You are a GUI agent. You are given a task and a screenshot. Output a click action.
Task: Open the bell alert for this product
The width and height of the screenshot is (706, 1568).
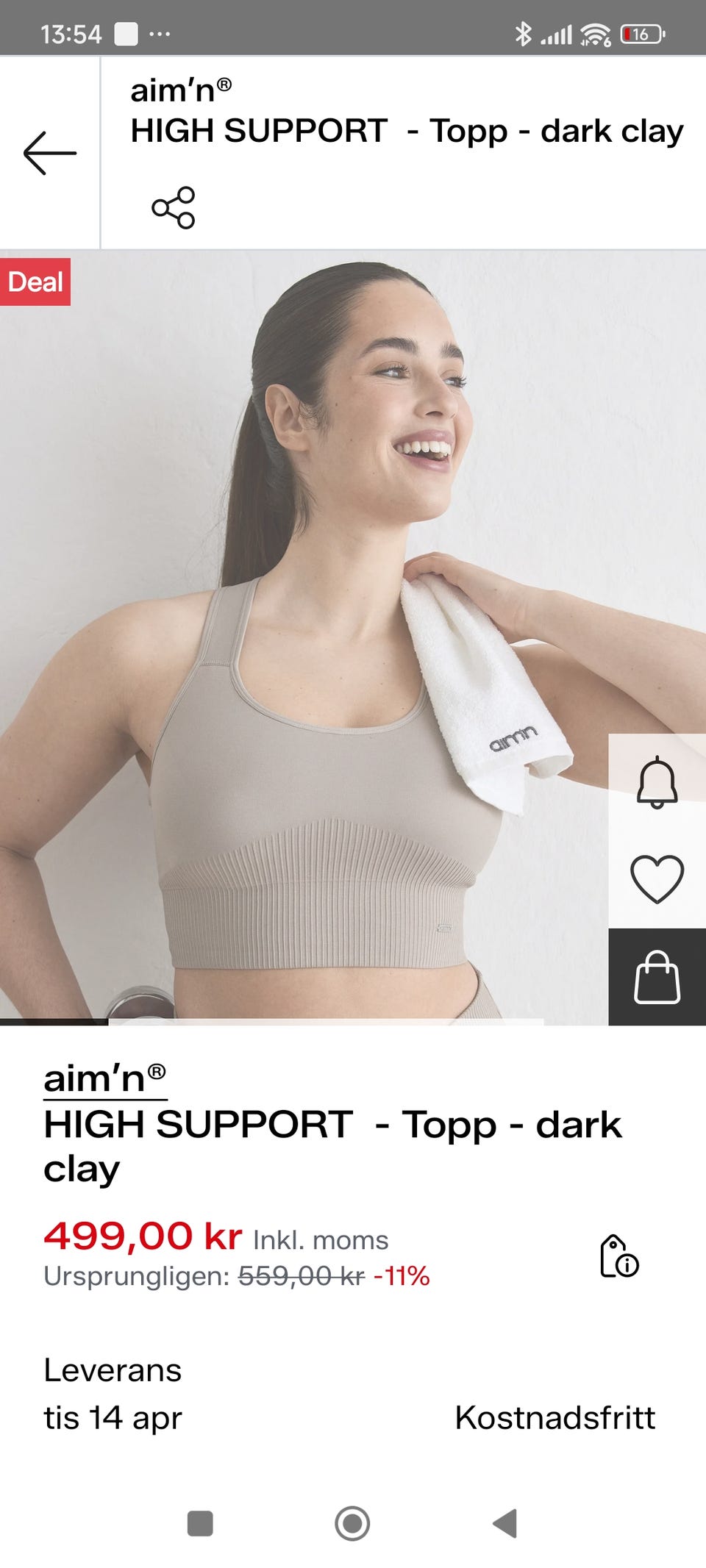(657, 782)
